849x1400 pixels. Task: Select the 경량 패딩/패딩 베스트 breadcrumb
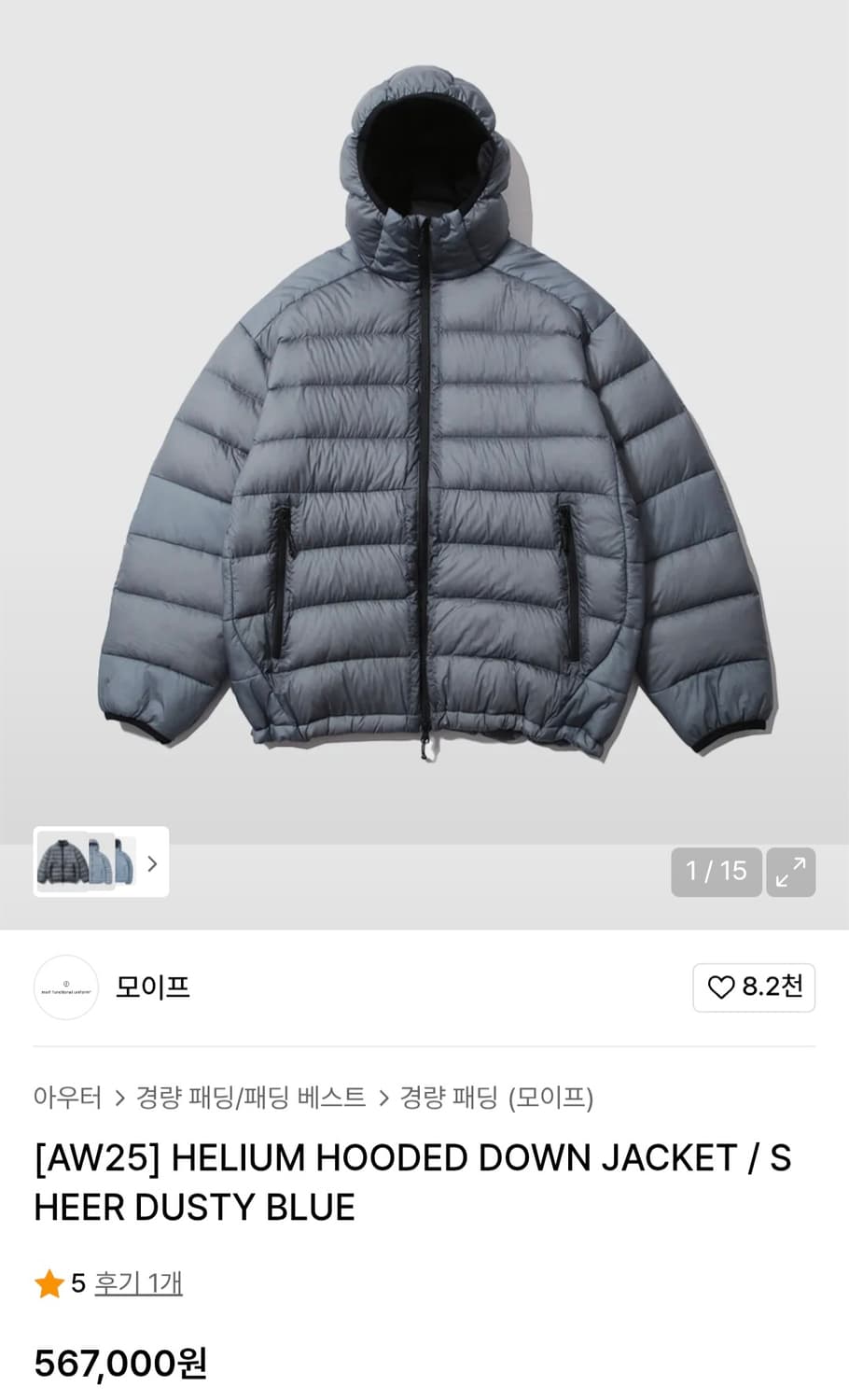pos(252,1099)
